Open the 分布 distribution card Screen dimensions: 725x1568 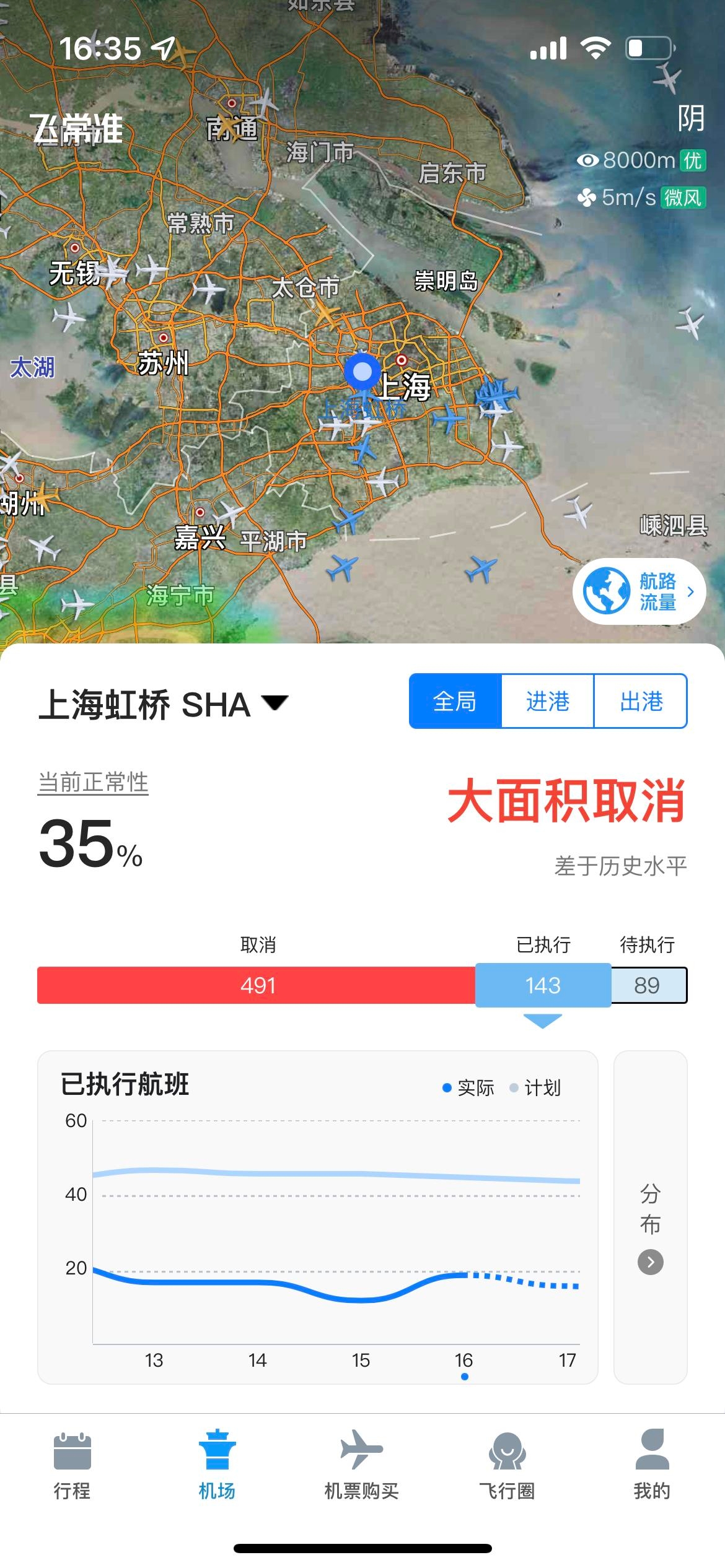click(650, 1216)
